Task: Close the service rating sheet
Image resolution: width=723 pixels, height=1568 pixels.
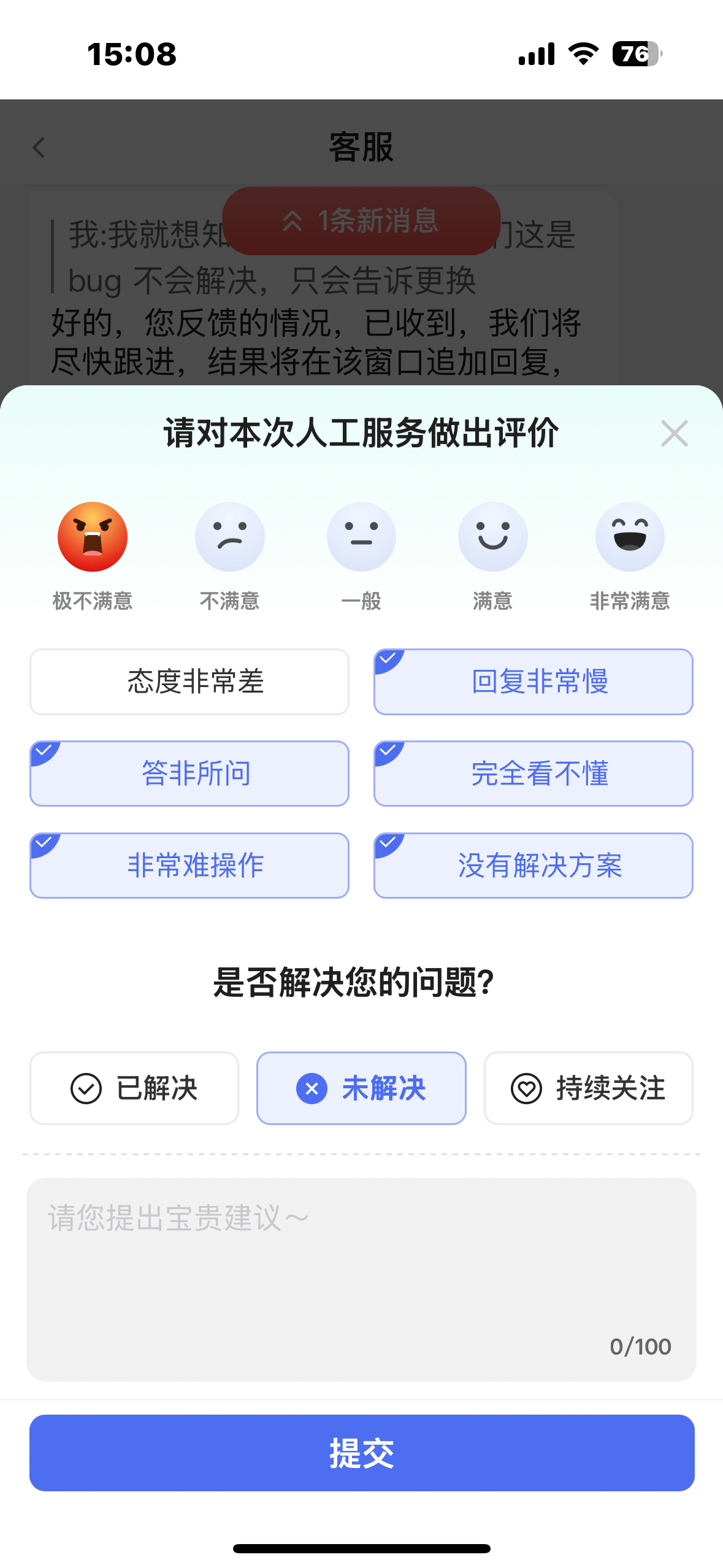Action: pyautogui.click(x=674, y=434)
